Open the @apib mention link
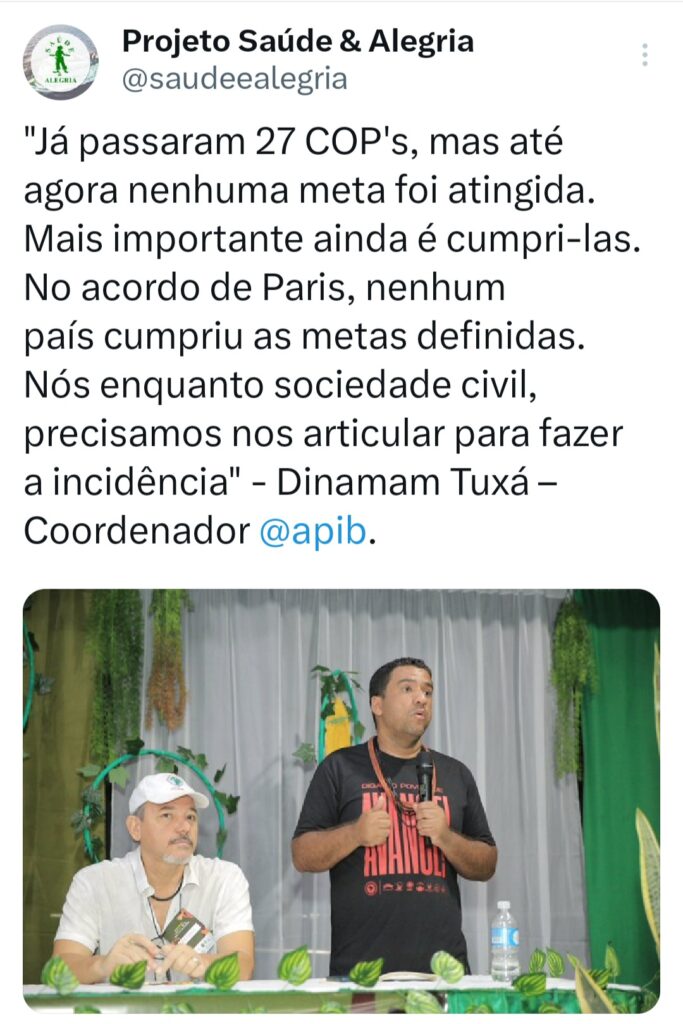Screen dimensions: 683x1024 pyautogui.click(x=313, y=532)
